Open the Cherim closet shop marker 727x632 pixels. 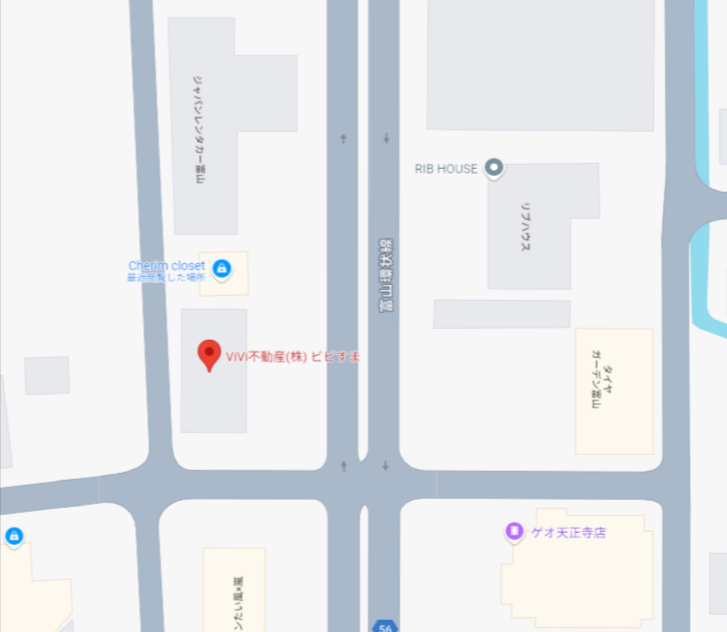[222, 268]
